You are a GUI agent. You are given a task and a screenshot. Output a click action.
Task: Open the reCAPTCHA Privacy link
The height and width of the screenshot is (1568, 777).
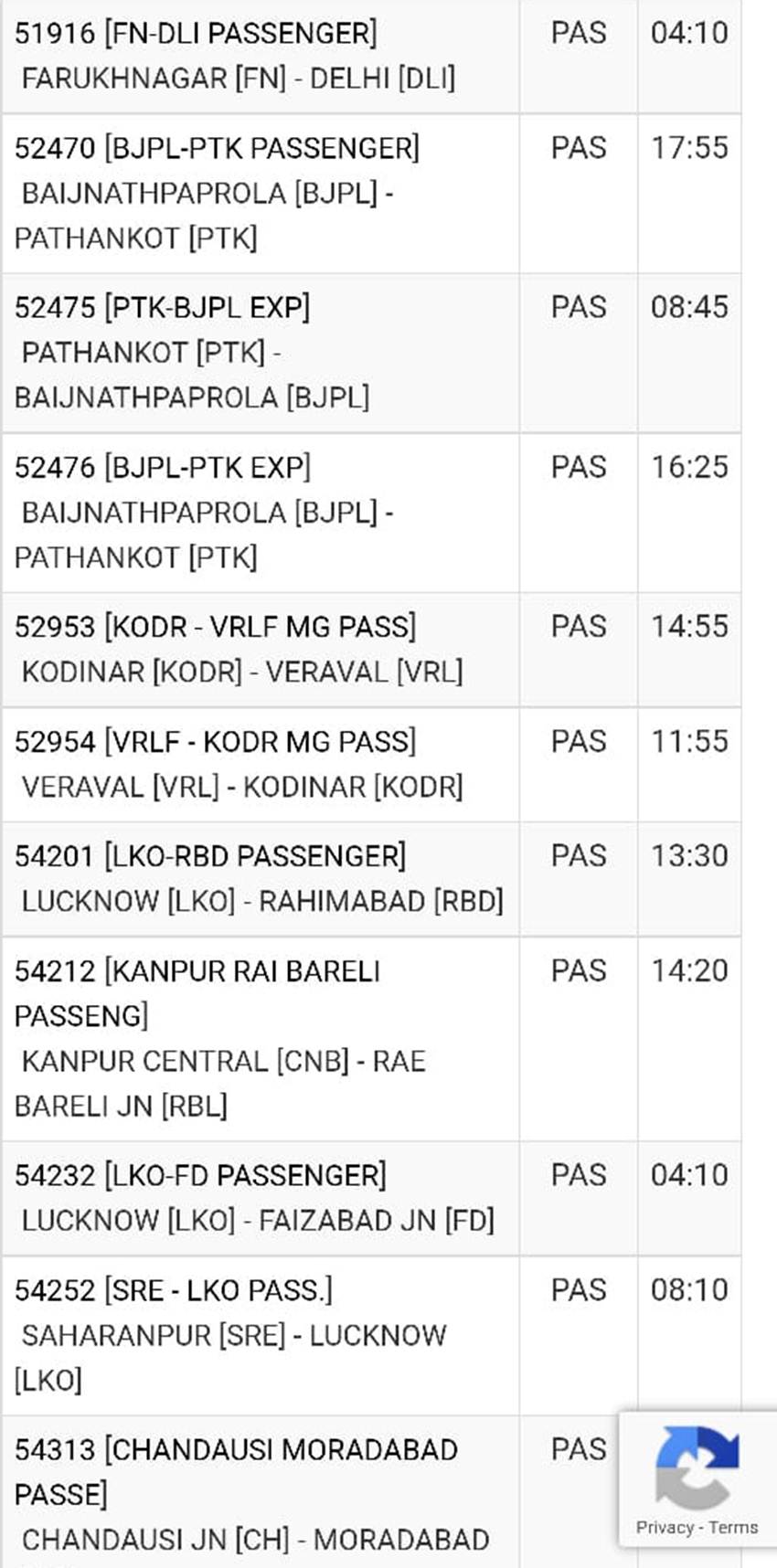click(664, 1528)
